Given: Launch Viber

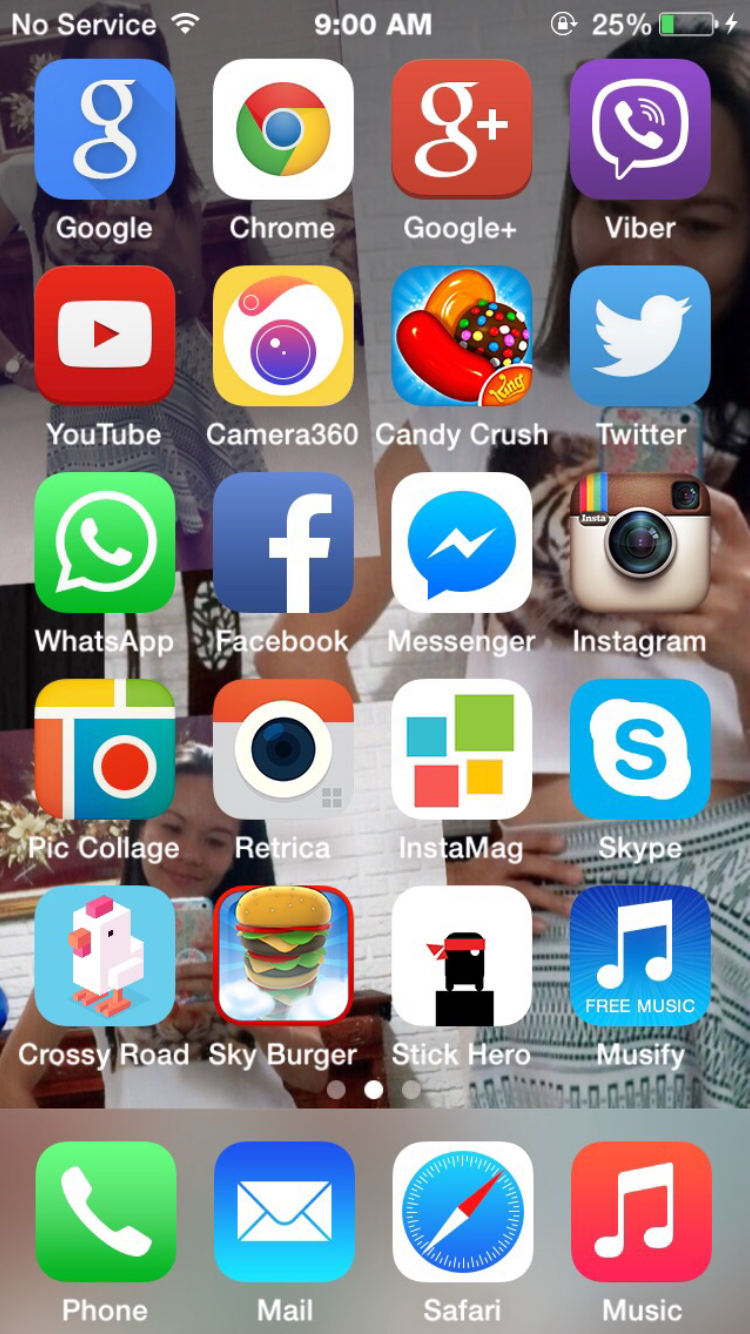Looking at the screenshot, I should pos(640,129).
